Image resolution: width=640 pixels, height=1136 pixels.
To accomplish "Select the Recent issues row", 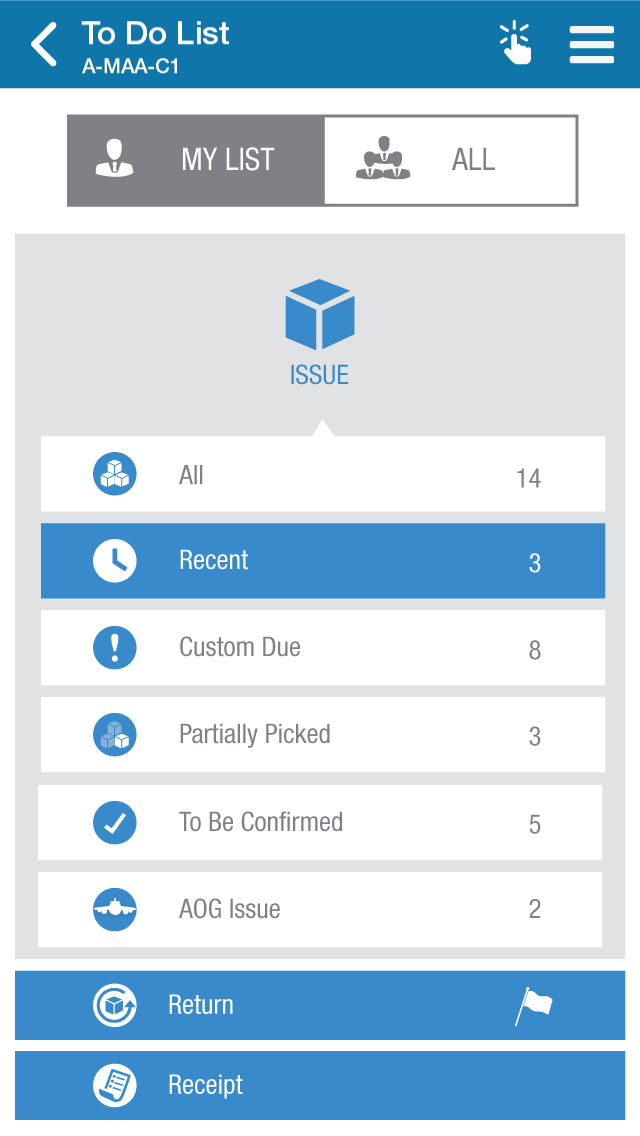I will pyautogui.click(x=323, y=561).
